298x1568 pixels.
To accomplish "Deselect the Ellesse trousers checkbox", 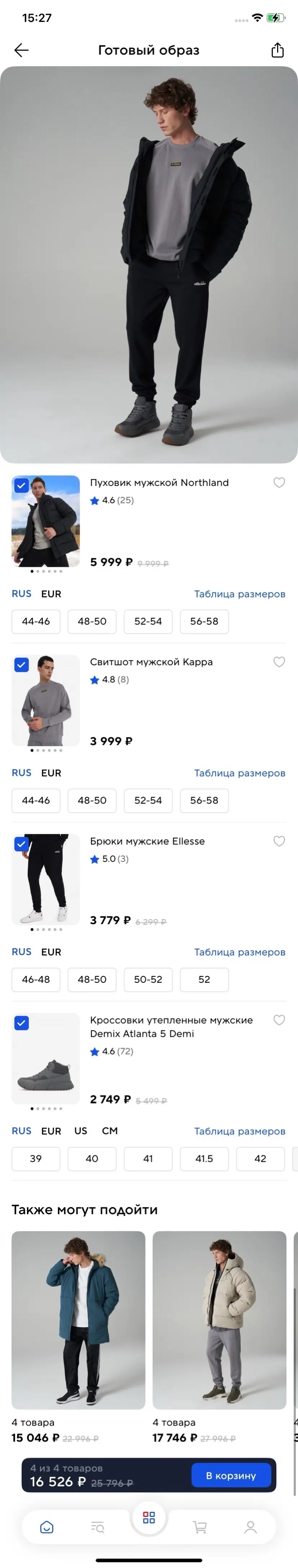I will coord(21,844).
